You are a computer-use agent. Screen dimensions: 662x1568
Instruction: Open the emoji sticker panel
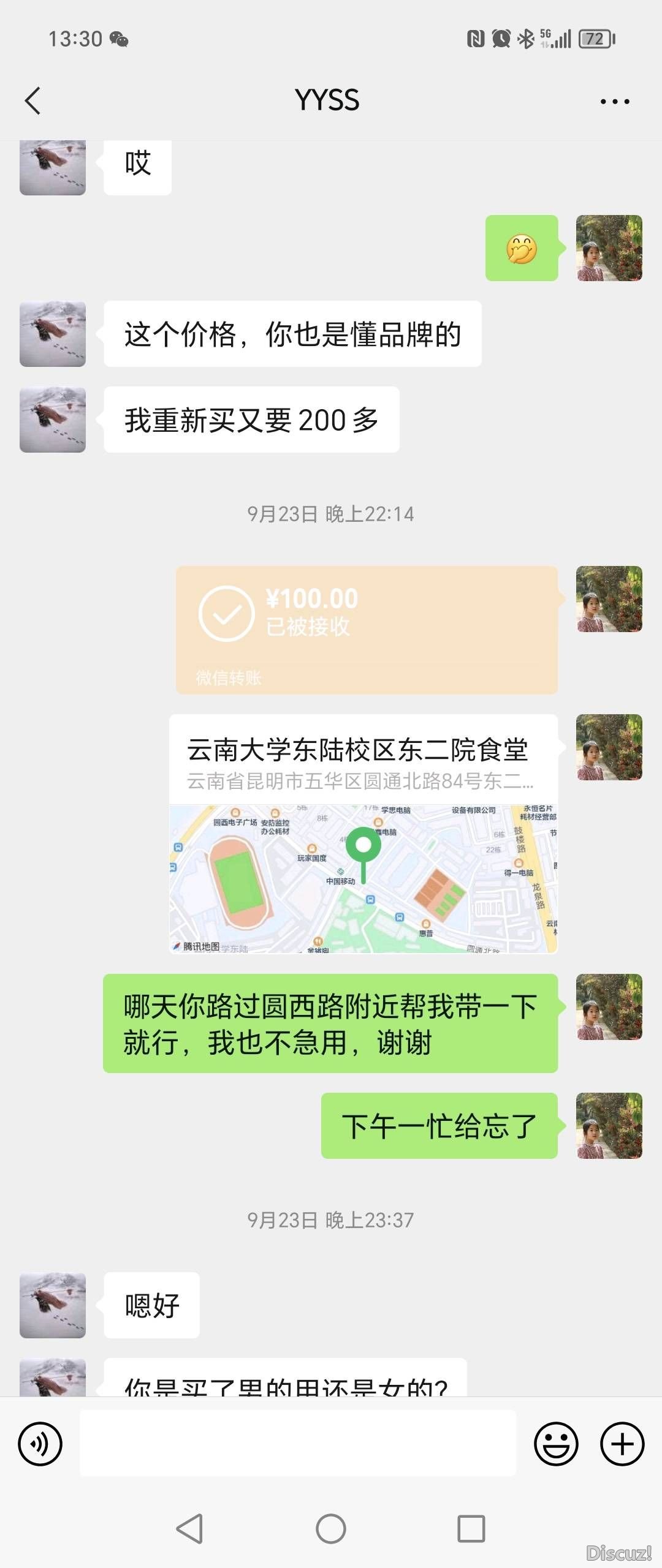click(556, 1444)
